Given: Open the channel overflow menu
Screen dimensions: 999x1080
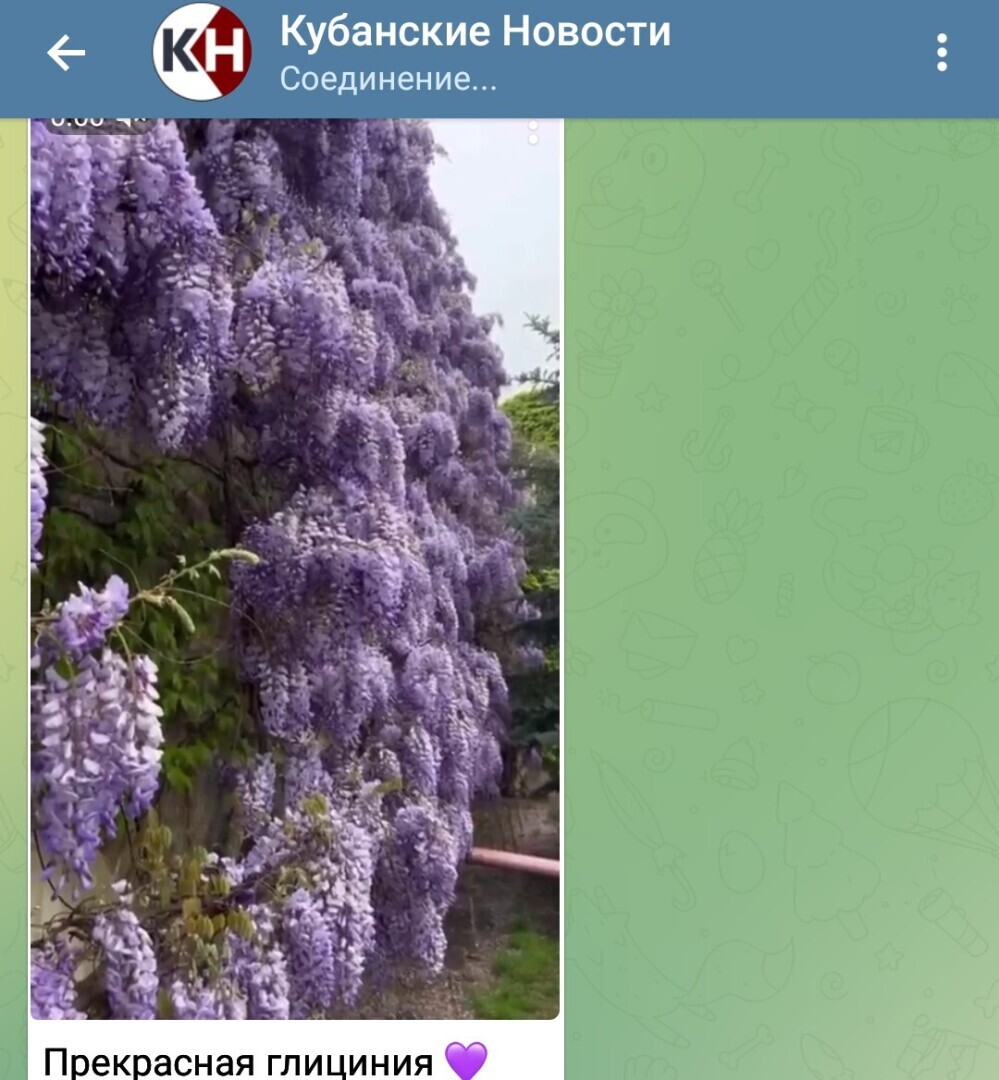Looking at the screenshot, I should click(x=941, y=53).
